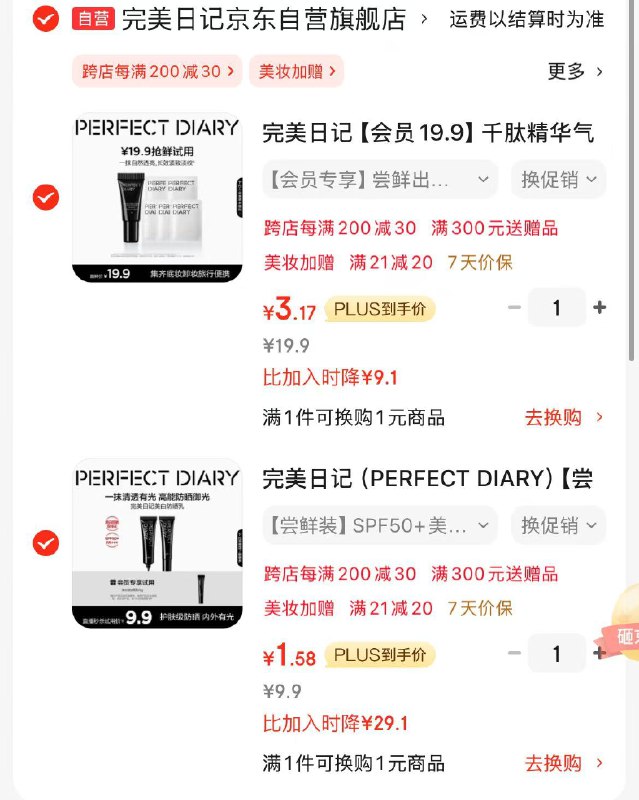The image size is (639, 800).
Task: Open 完美日记京东自营旗舰店 store page
Action: click(x=263, y=19)
